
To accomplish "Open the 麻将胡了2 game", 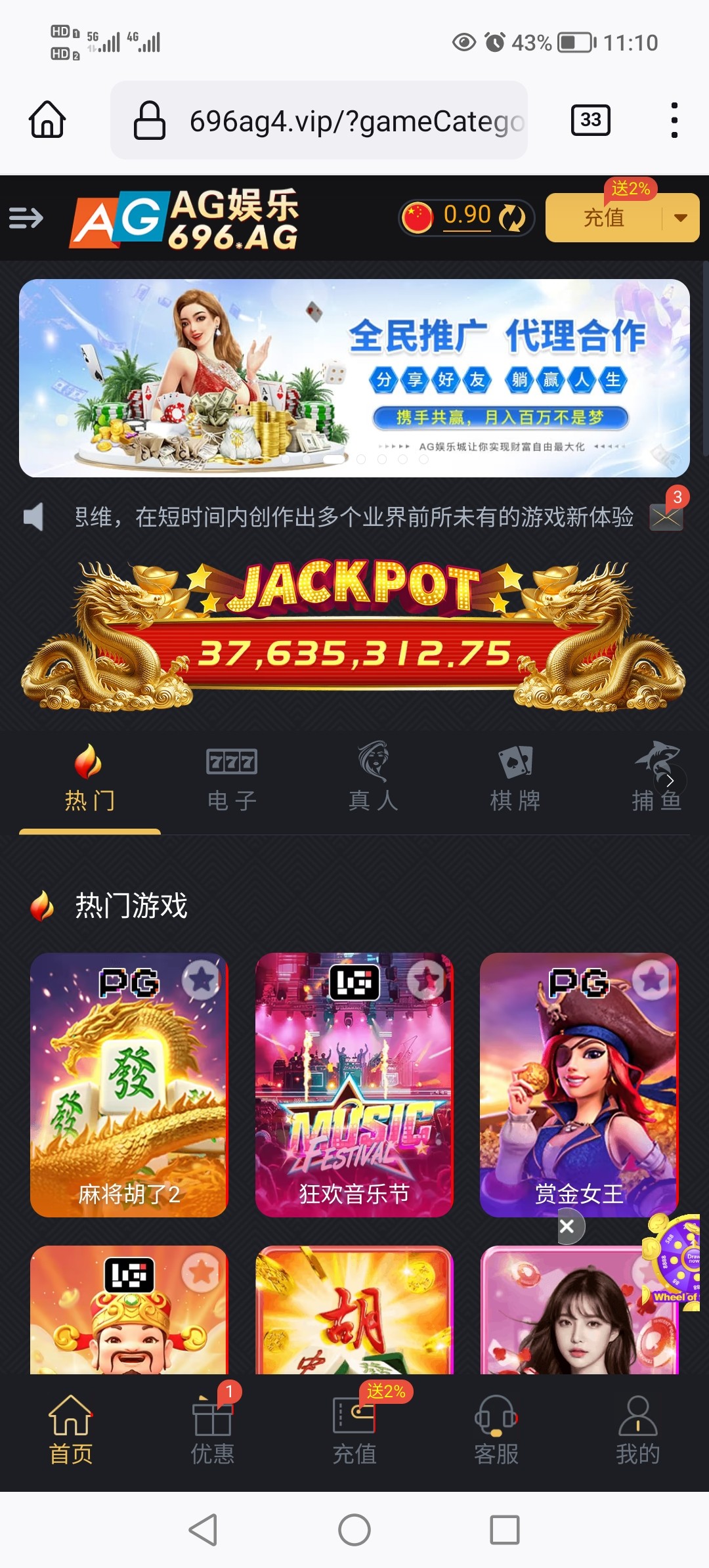I will (129, 1085).
